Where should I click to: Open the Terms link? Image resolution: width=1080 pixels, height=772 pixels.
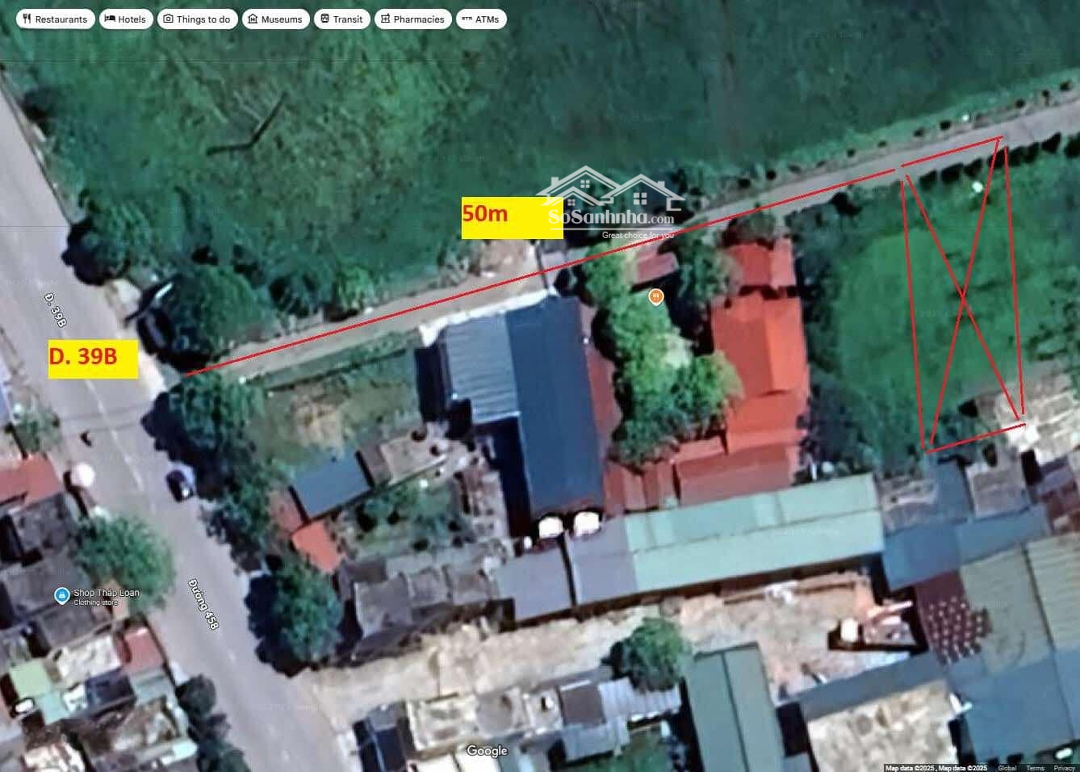(x=1035, y=768)
